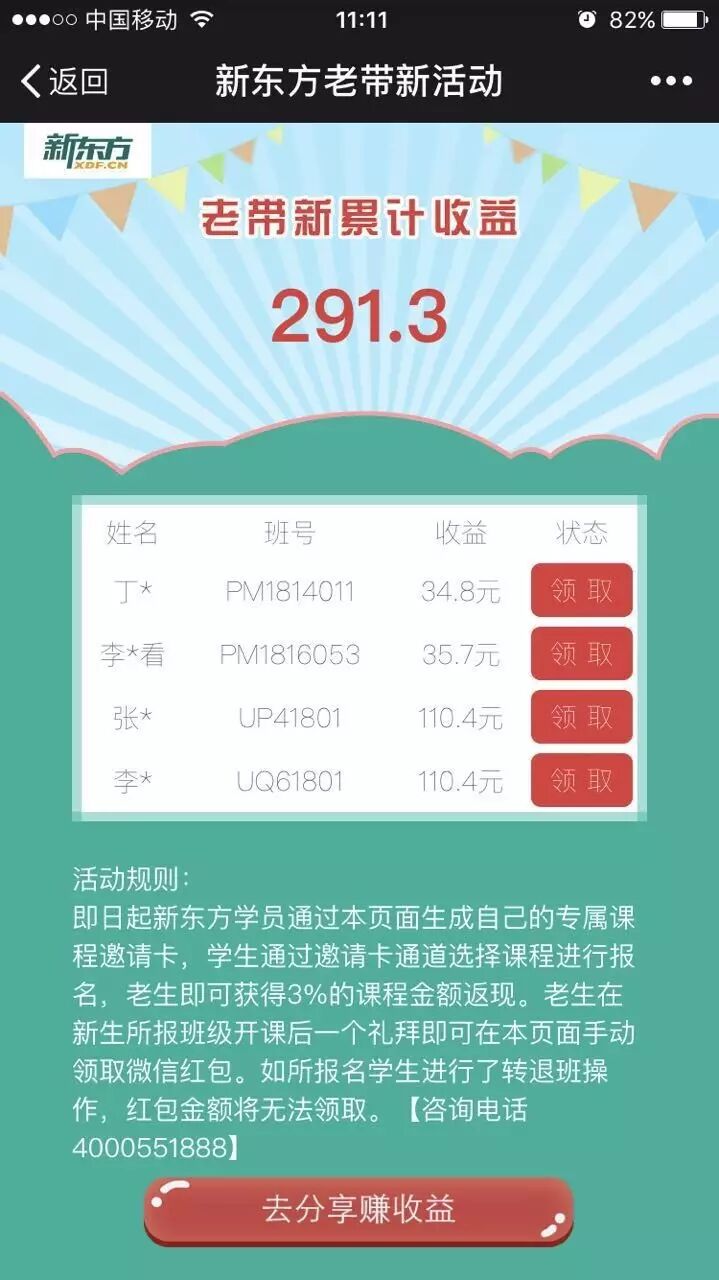Claim the 34.8元 reward for 丁*

(581, 591)
